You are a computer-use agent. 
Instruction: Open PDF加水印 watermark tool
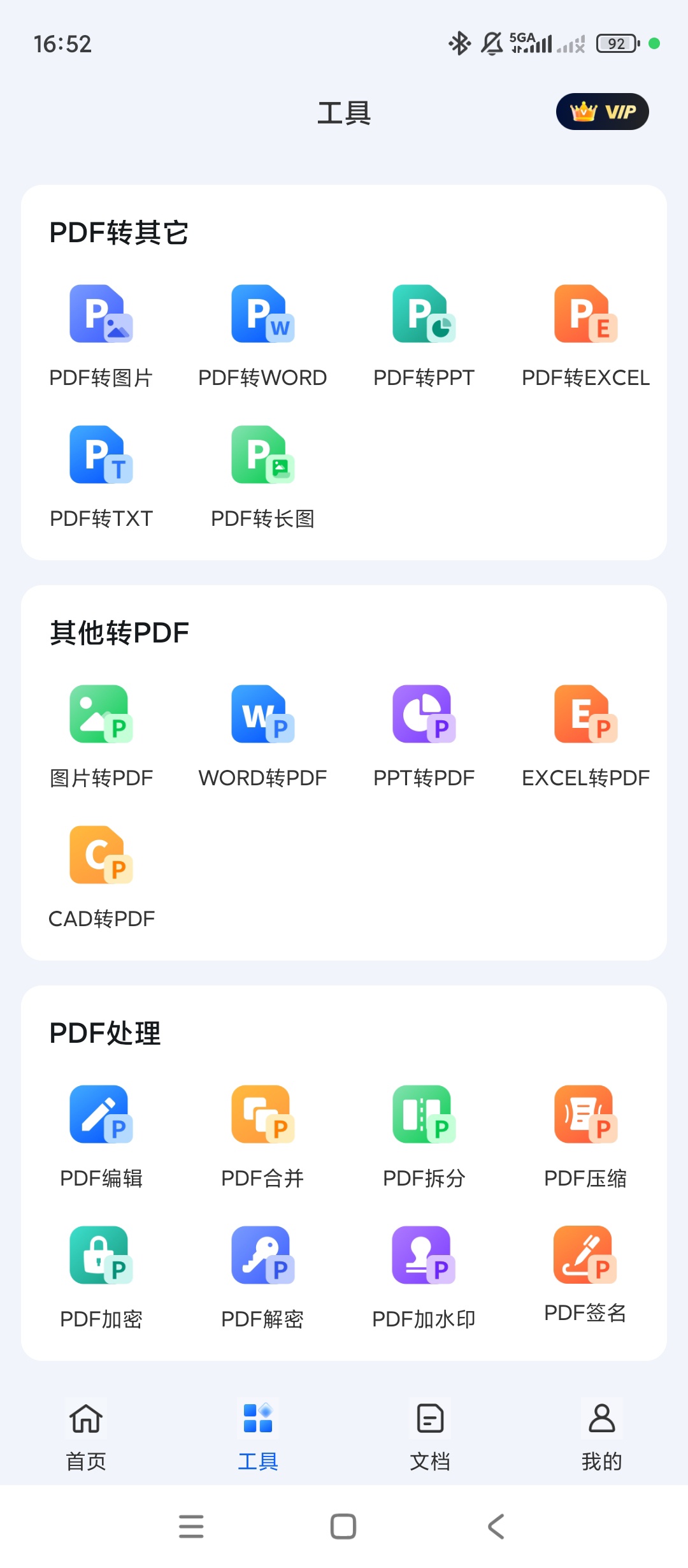424,1277
